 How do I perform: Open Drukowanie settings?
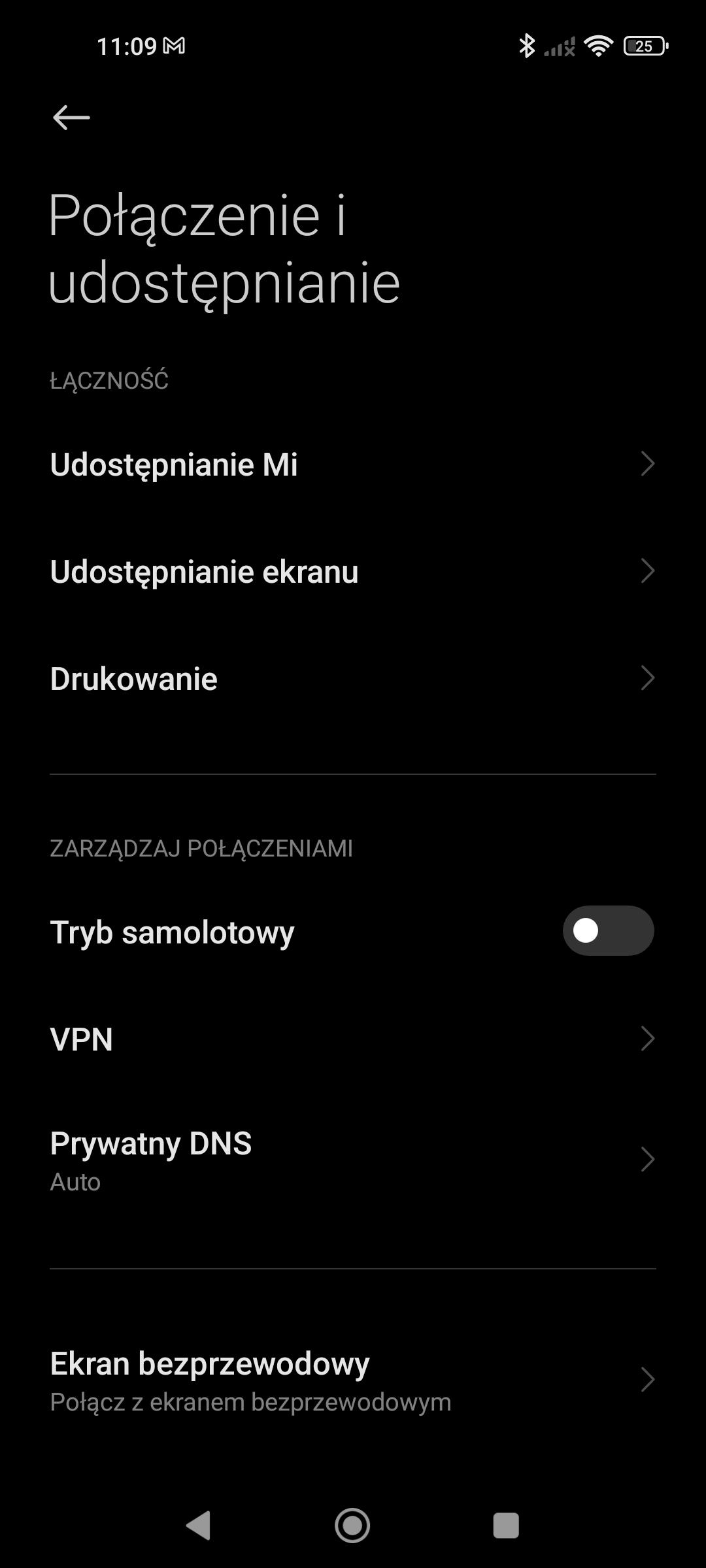(353, 679)
